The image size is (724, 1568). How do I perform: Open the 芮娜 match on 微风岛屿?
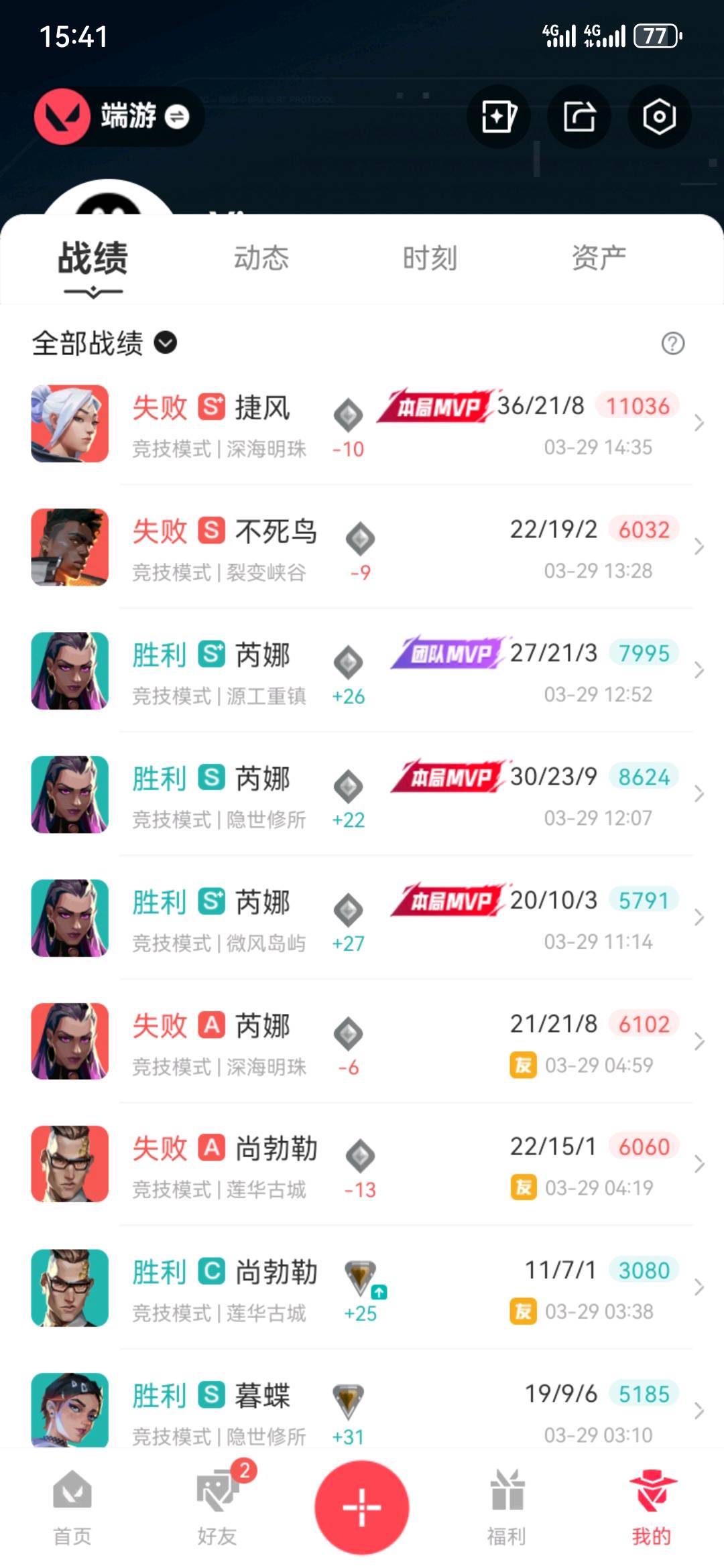point(362,919)
